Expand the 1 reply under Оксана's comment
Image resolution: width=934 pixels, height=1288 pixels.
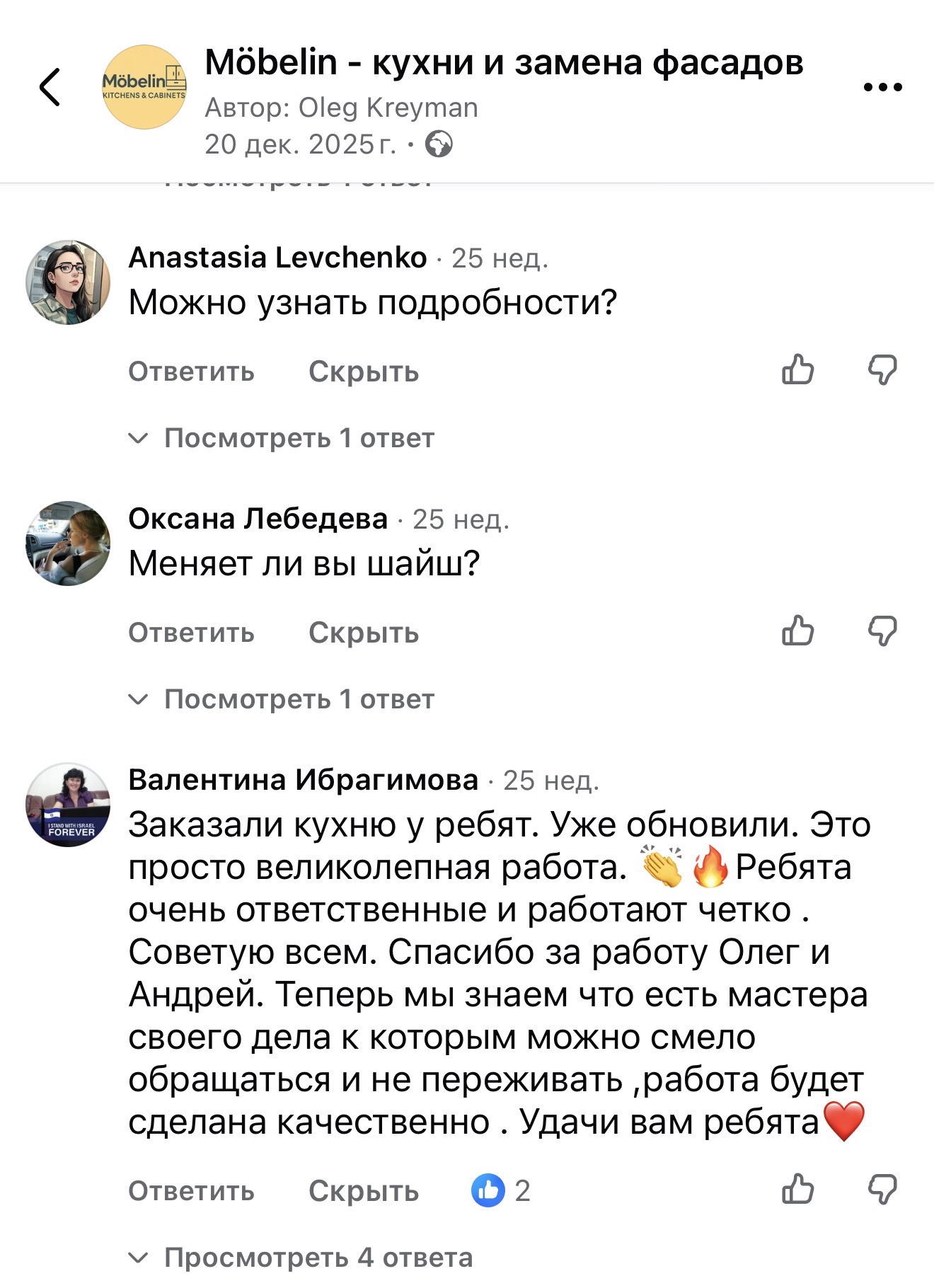[282, 699]
